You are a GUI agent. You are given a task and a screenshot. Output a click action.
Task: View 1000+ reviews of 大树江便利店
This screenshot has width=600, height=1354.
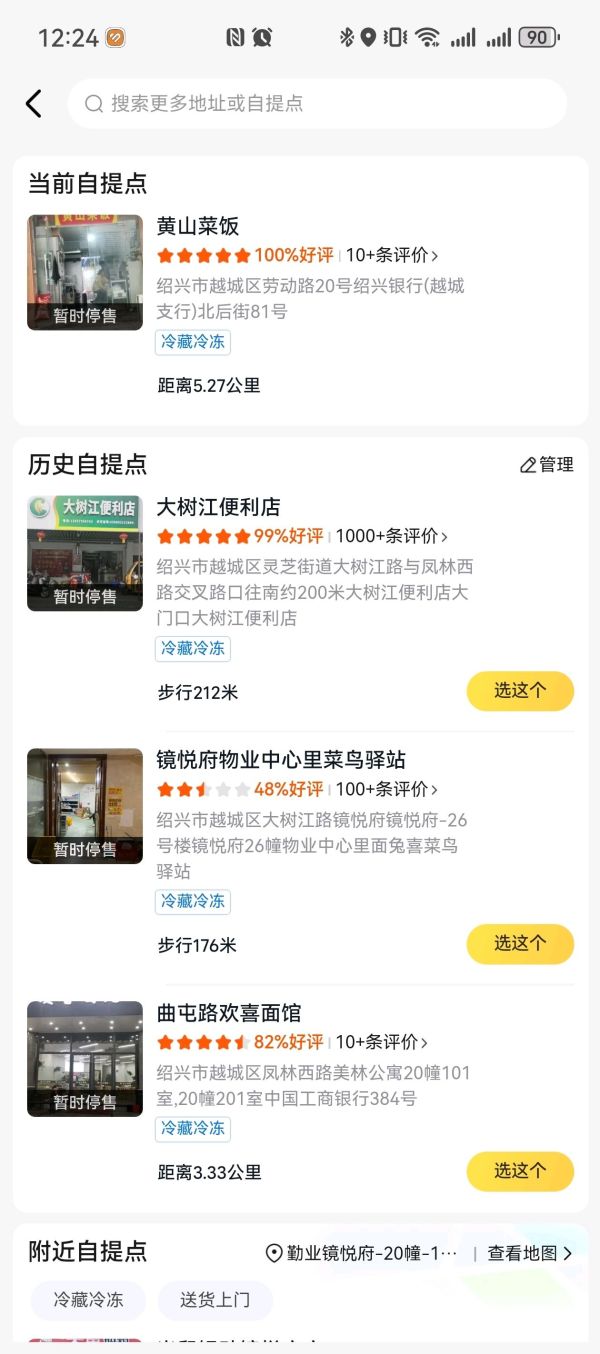[x=391, y=536]
